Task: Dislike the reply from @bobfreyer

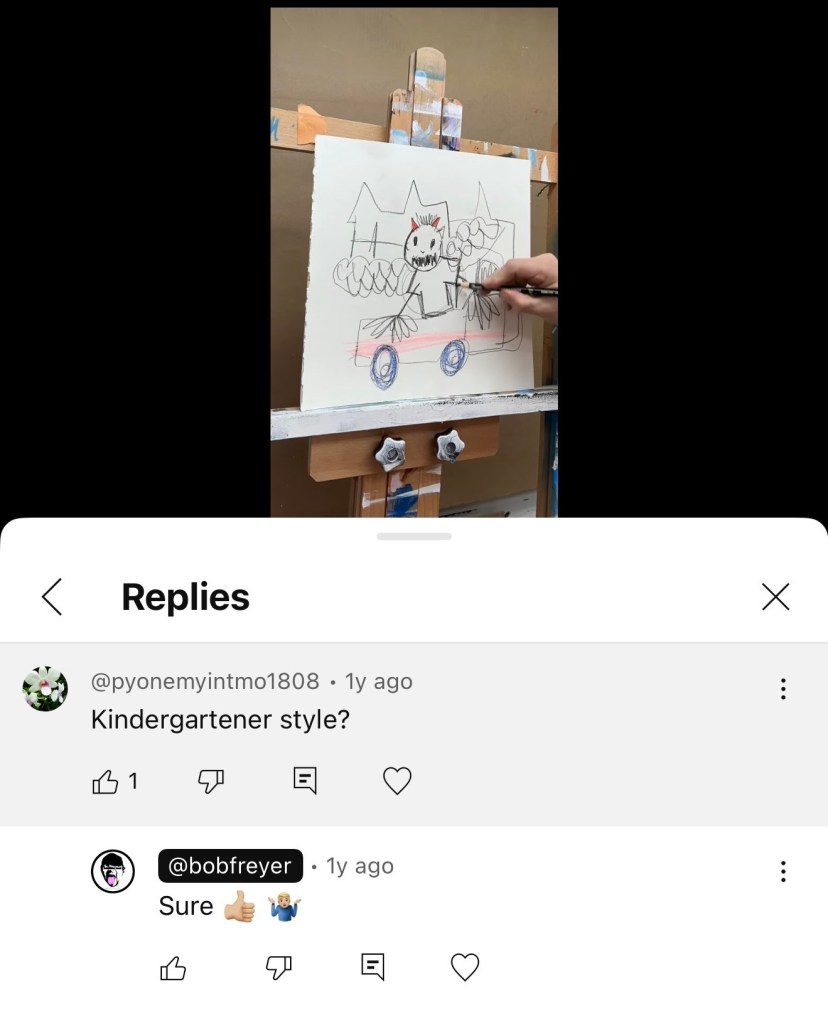Action: click(278, 967)
